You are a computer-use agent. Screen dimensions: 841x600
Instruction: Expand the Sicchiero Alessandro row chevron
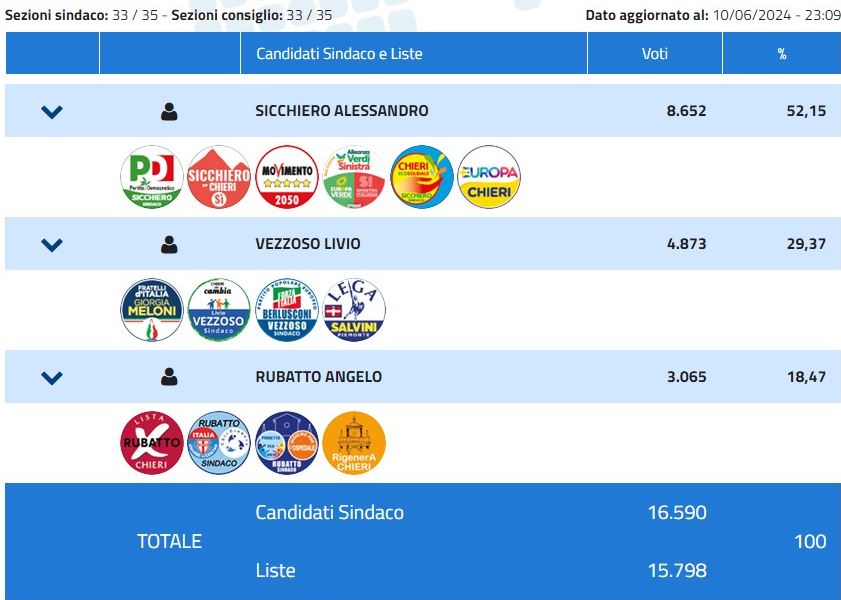click(52, 112)
